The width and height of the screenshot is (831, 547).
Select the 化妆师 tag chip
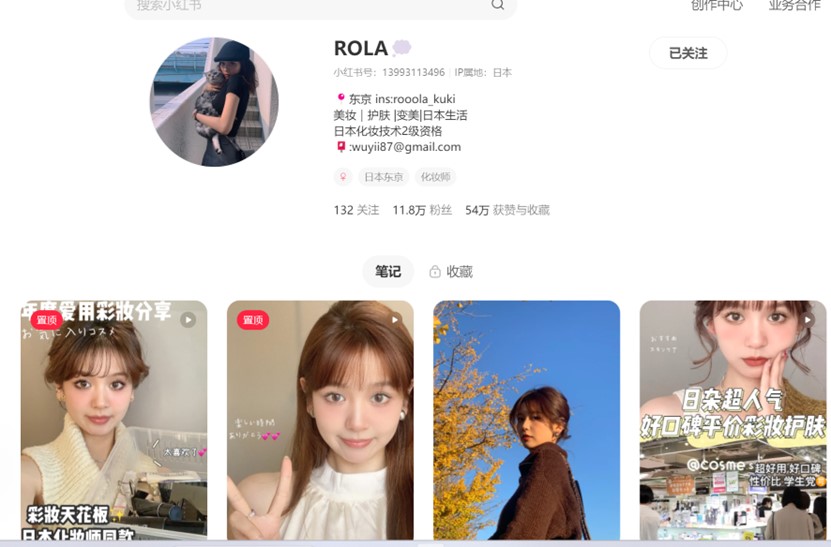435,177
